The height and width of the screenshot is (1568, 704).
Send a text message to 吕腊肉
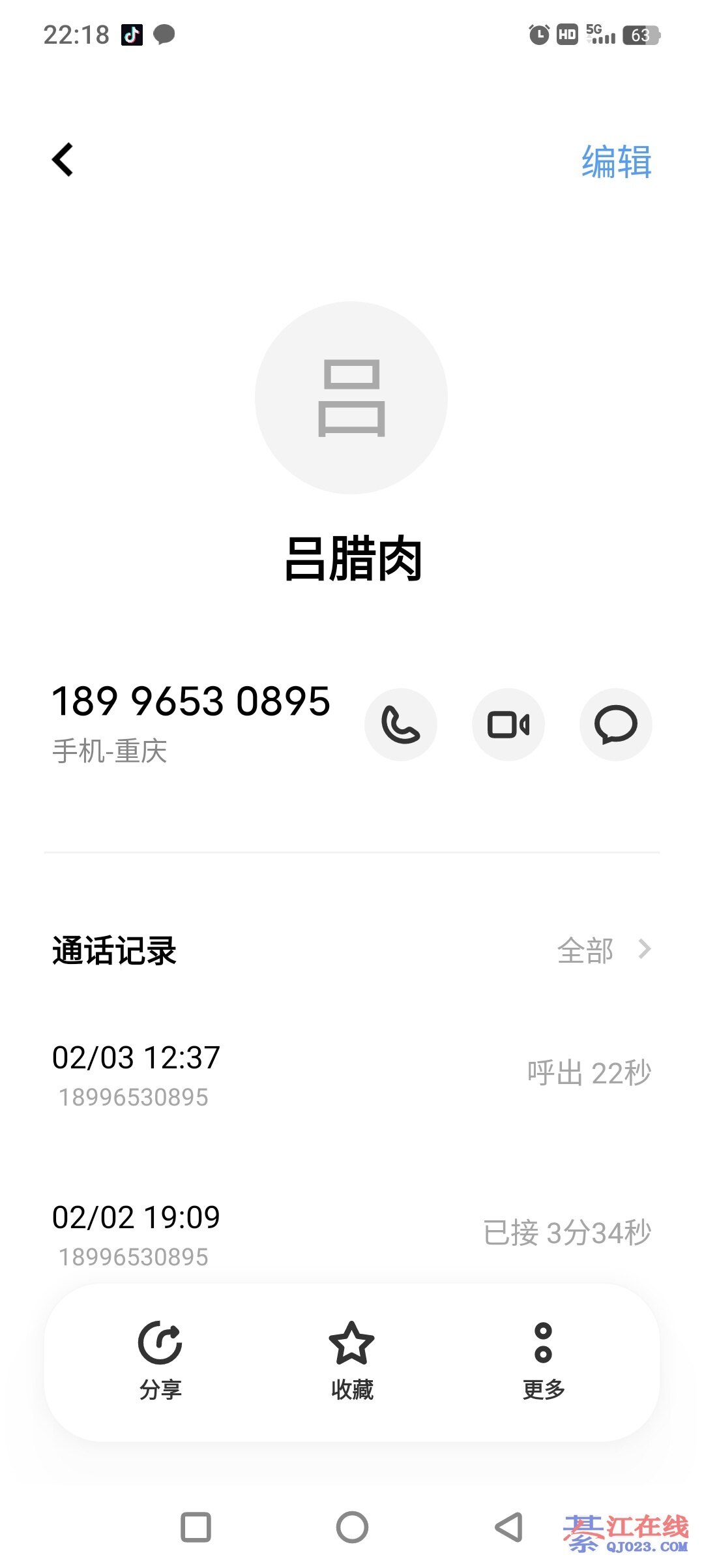tap(615, 725)
